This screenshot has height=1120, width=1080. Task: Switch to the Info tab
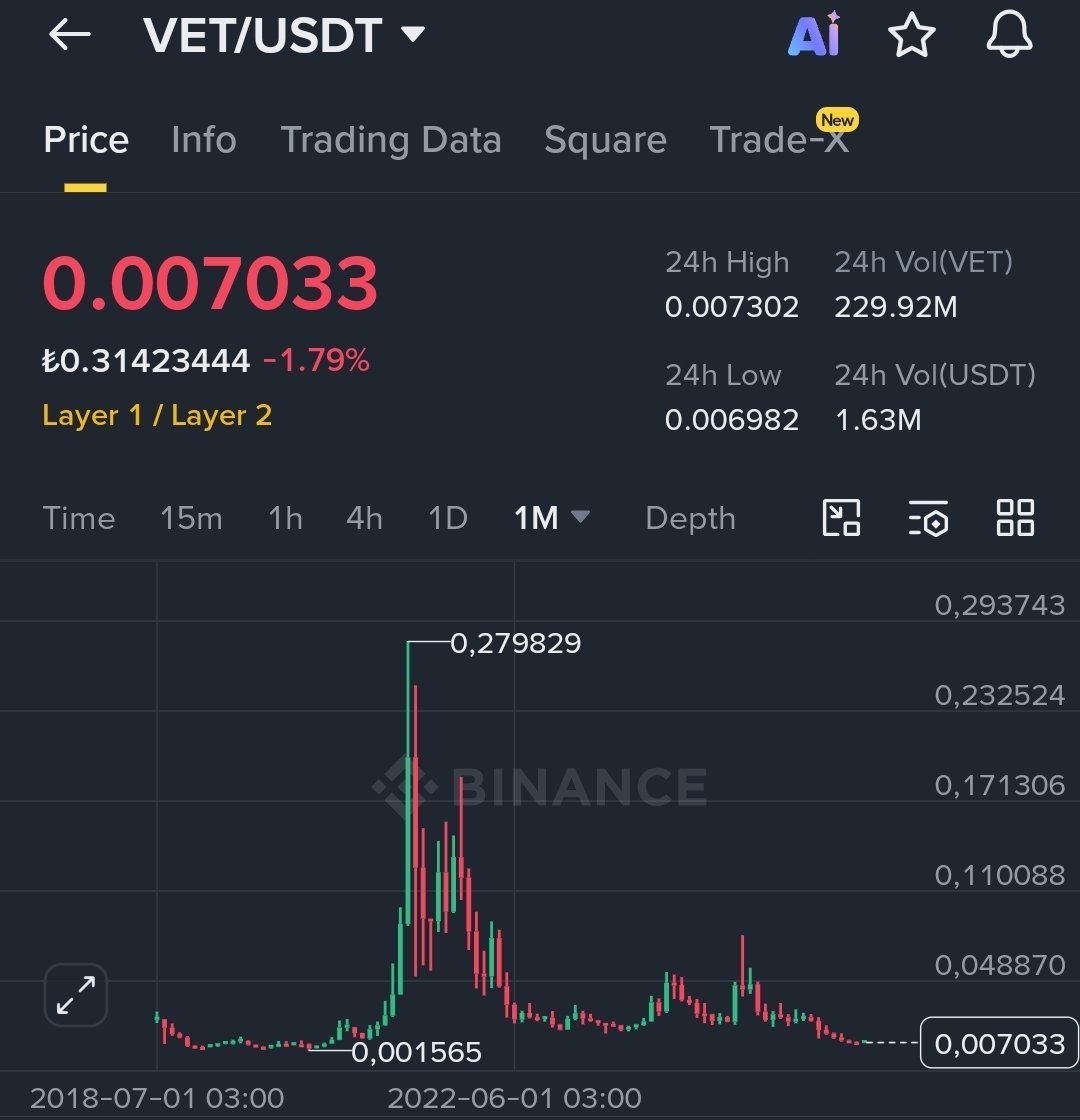point(203,140)
